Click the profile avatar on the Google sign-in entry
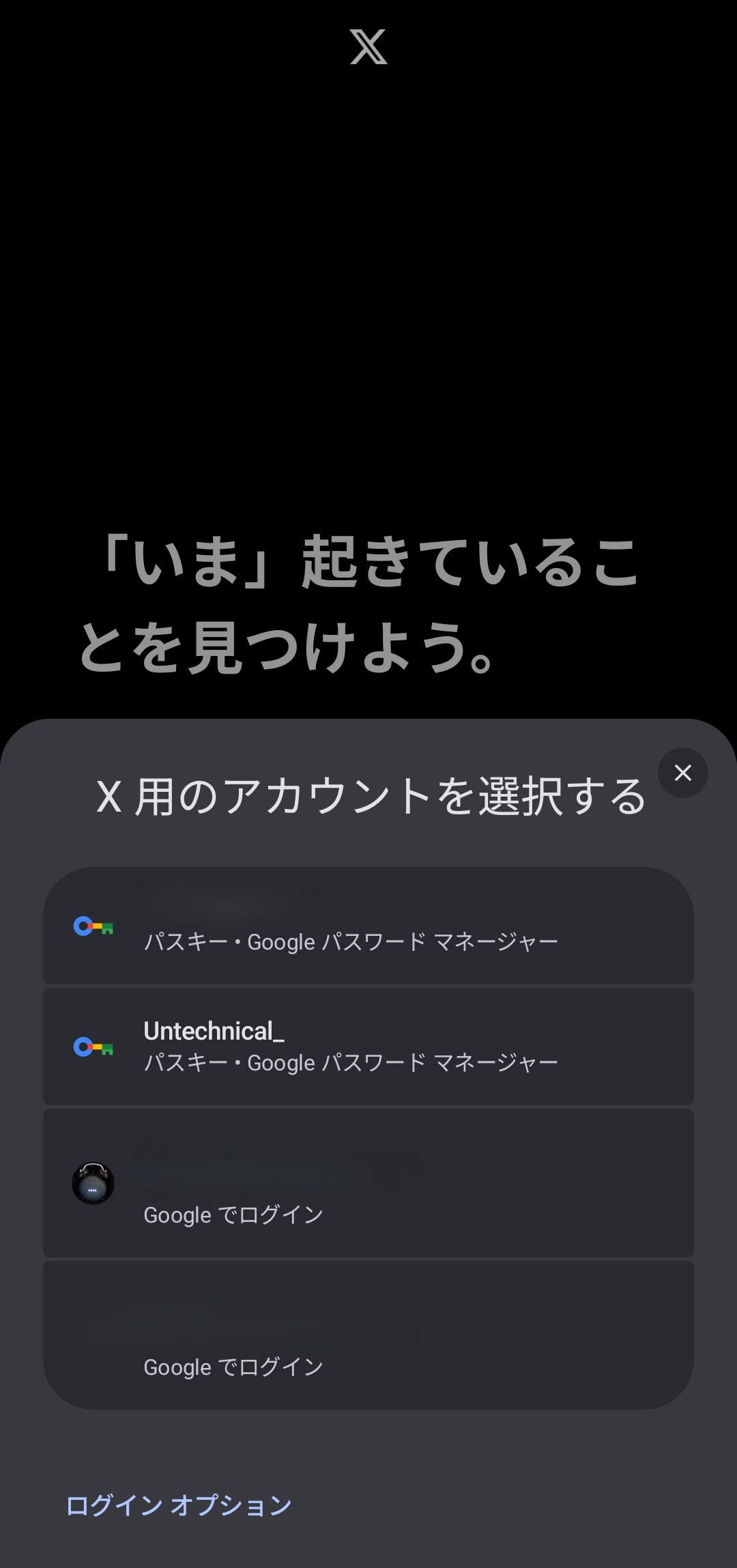Image resolution: width=737 pixels, height=1568 pixels. click(93, 1183)
